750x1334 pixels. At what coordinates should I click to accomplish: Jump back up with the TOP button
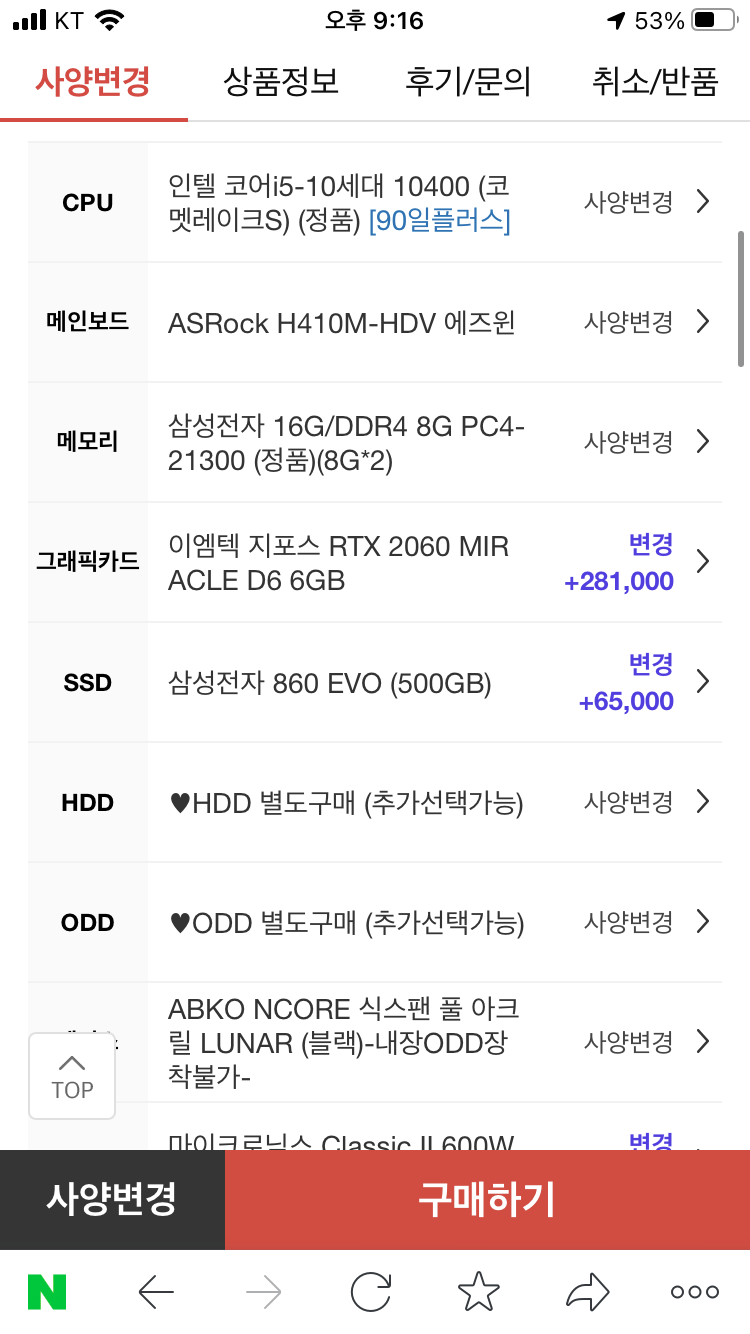72,1076
